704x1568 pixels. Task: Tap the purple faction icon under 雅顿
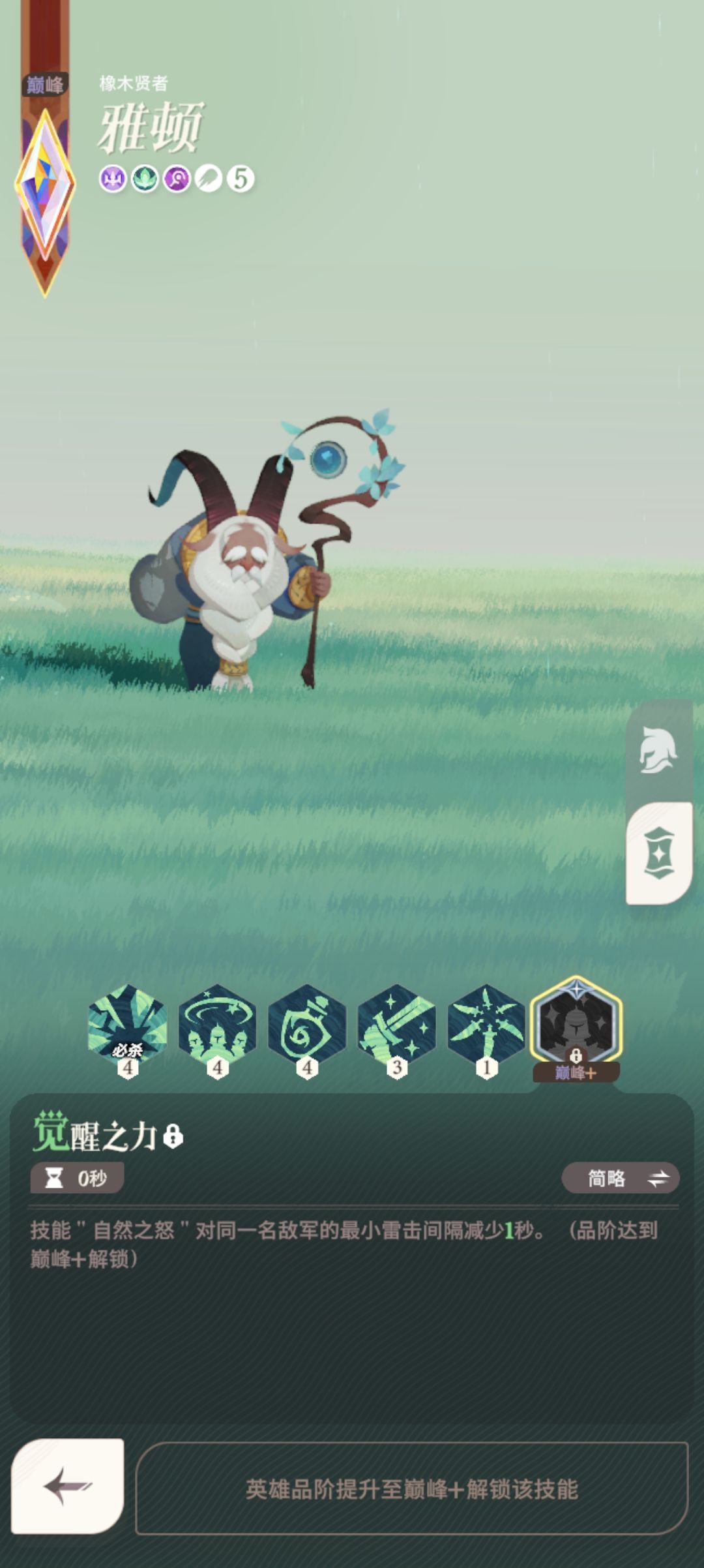coord(113,178)
